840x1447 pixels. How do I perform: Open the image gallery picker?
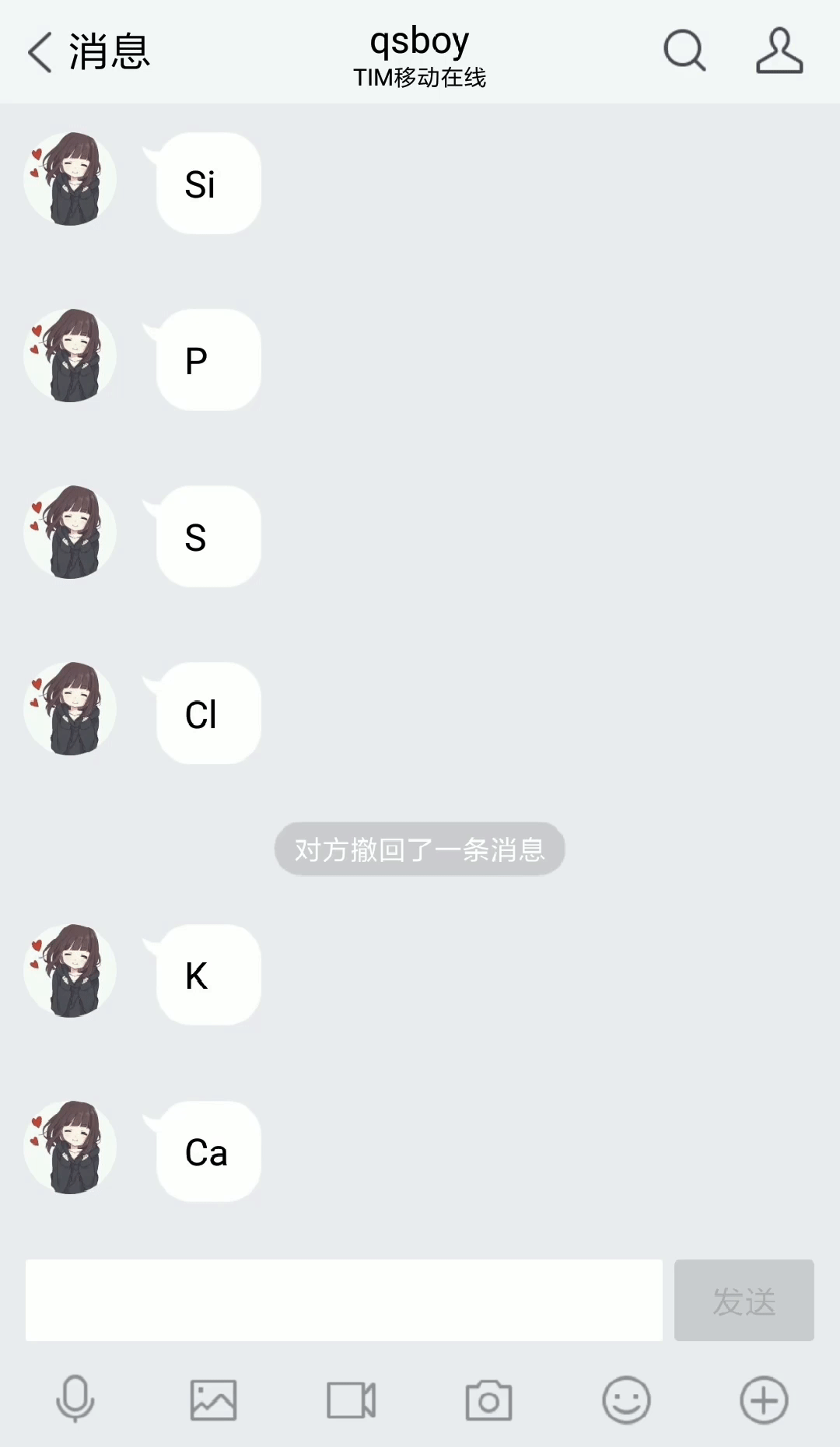click(213, 1400)
